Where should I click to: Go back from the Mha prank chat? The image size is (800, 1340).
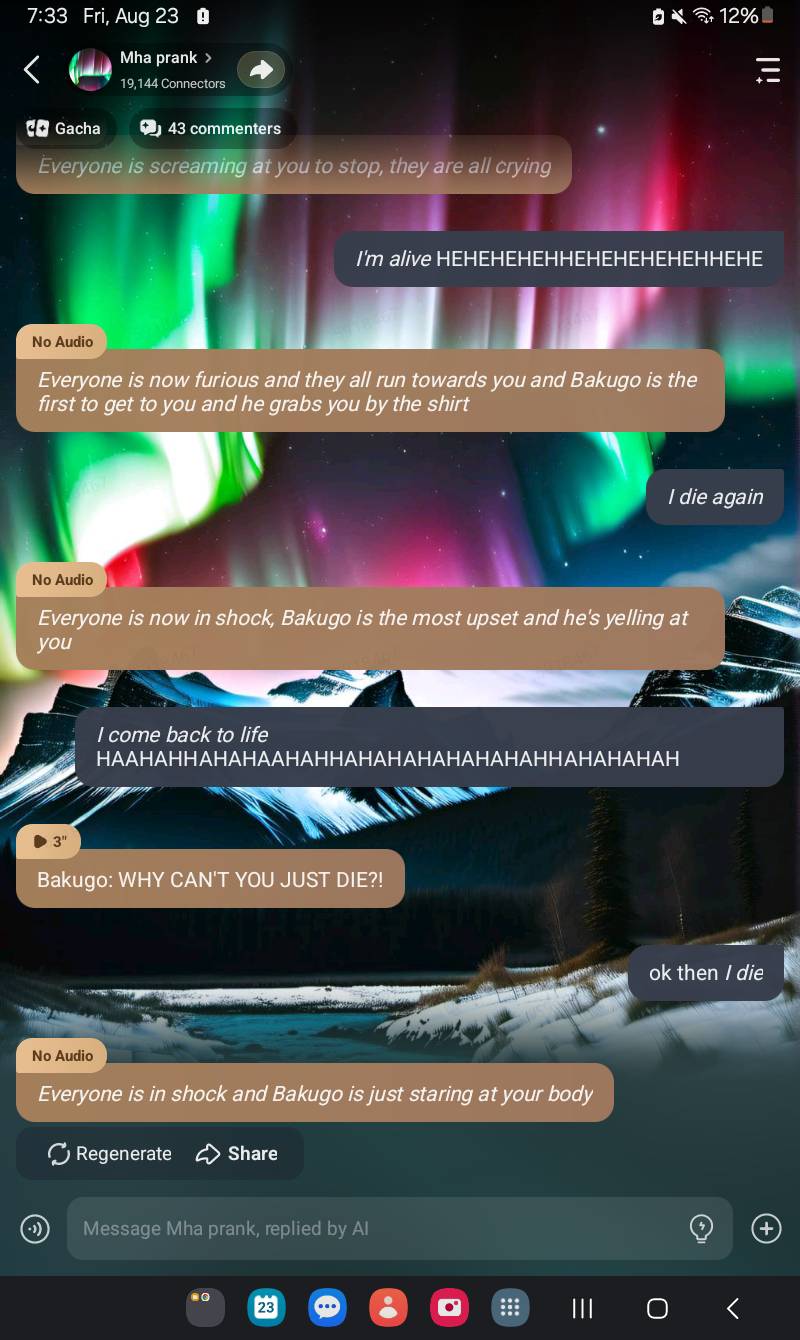[x=32, y=70]
